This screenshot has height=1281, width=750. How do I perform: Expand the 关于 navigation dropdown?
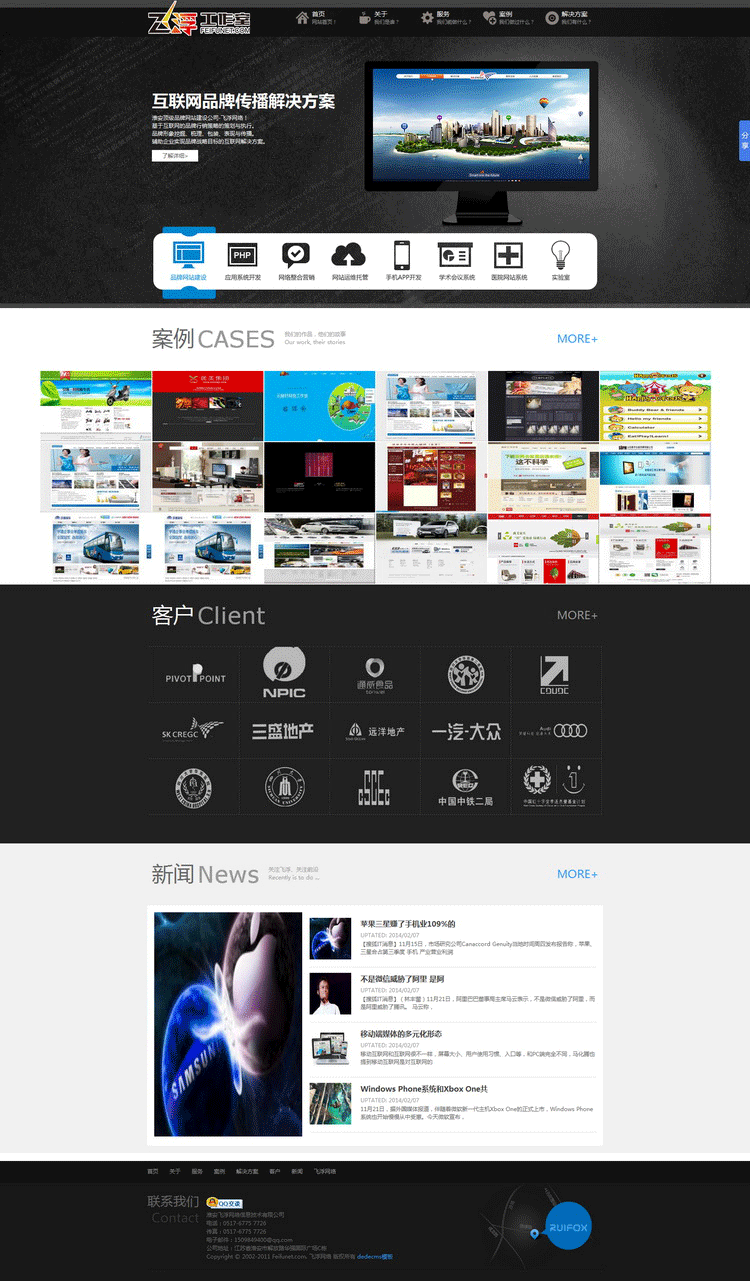pos(382,15)
